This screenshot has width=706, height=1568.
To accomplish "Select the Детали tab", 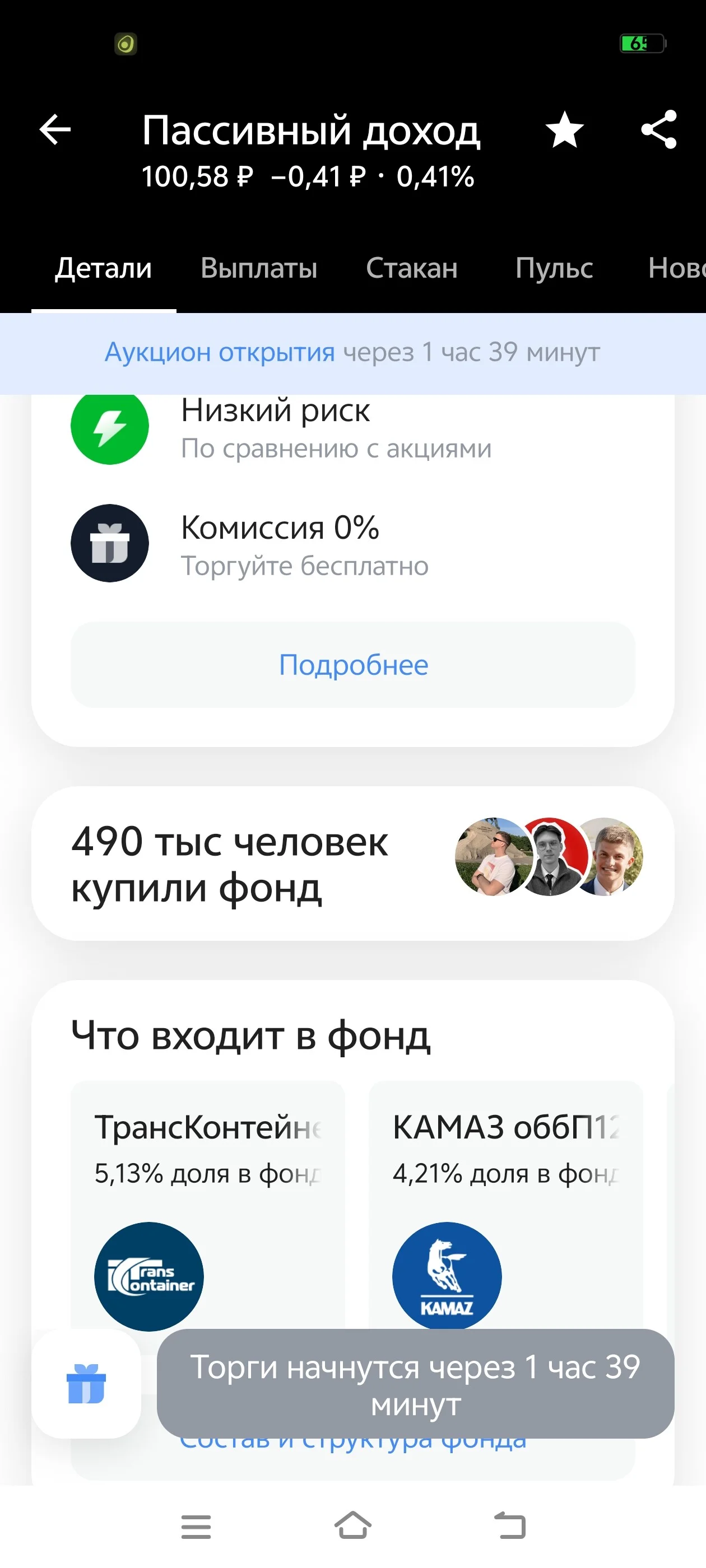I will pos(104,268).
